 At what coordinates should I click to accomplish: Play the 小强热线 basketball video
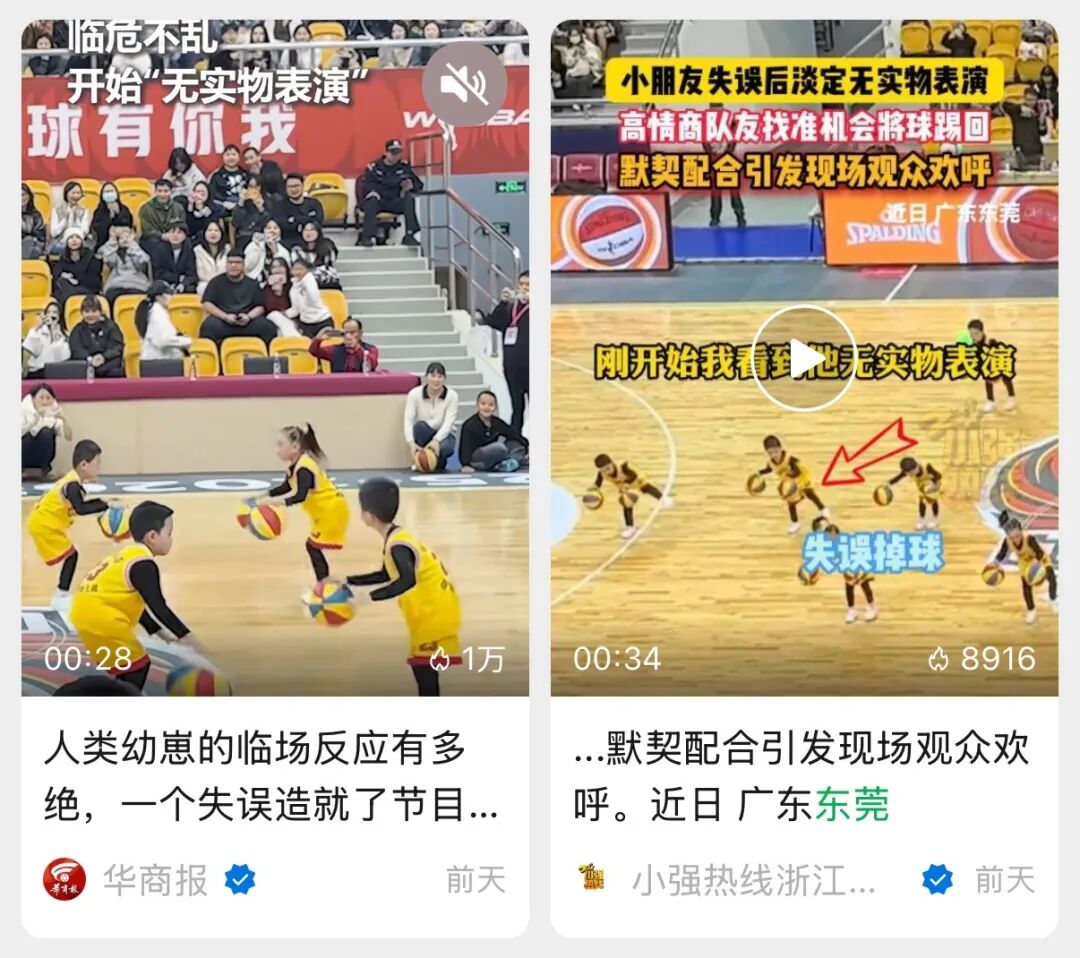coord(804,359)
